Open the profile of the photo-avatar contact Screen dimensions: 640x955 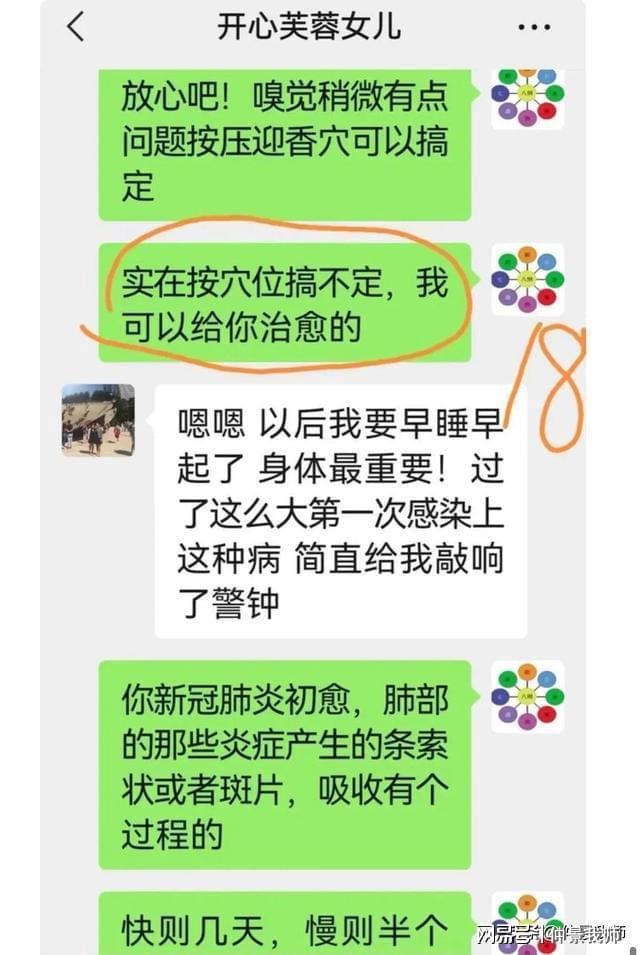[98, 420]
